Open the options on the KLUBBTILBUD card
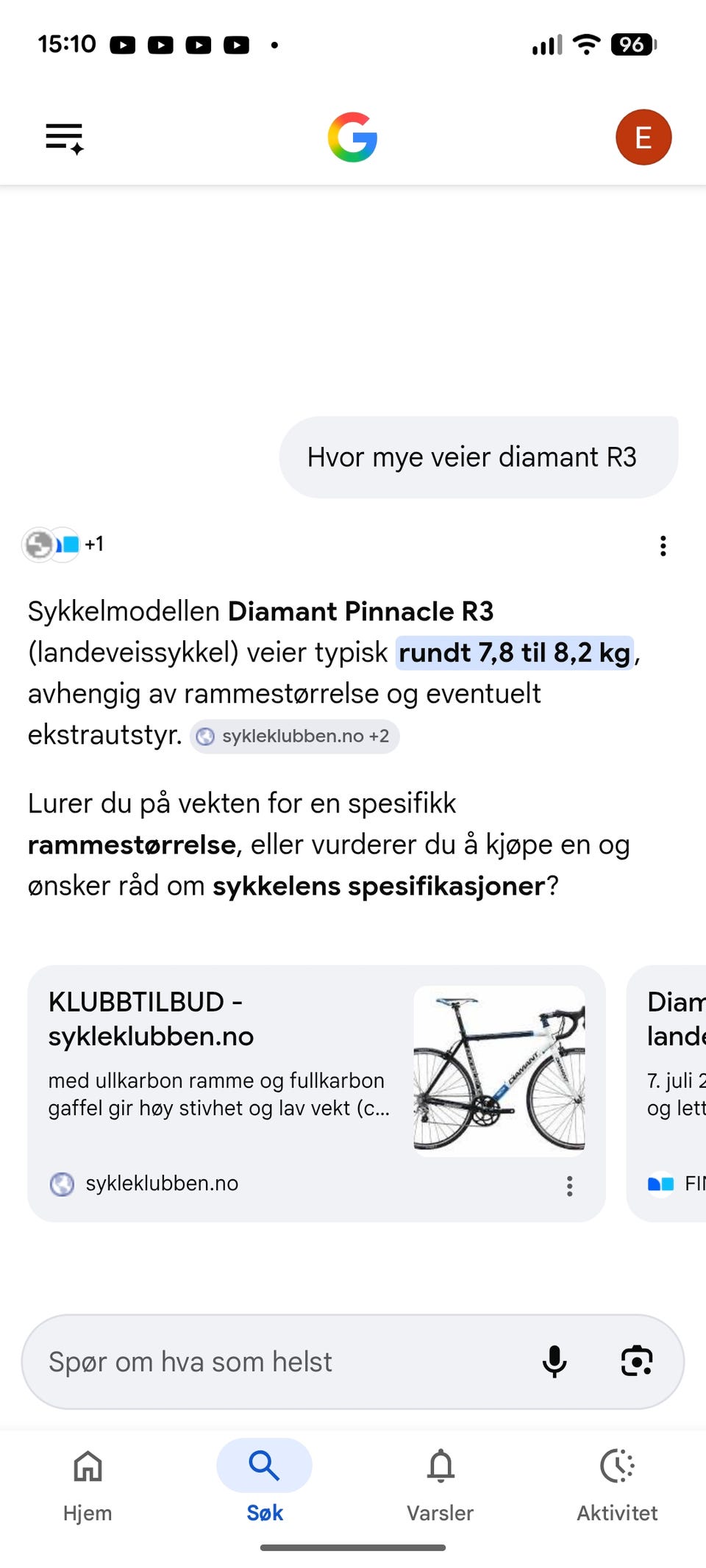706x1568 pixels. pos(569,1185)
